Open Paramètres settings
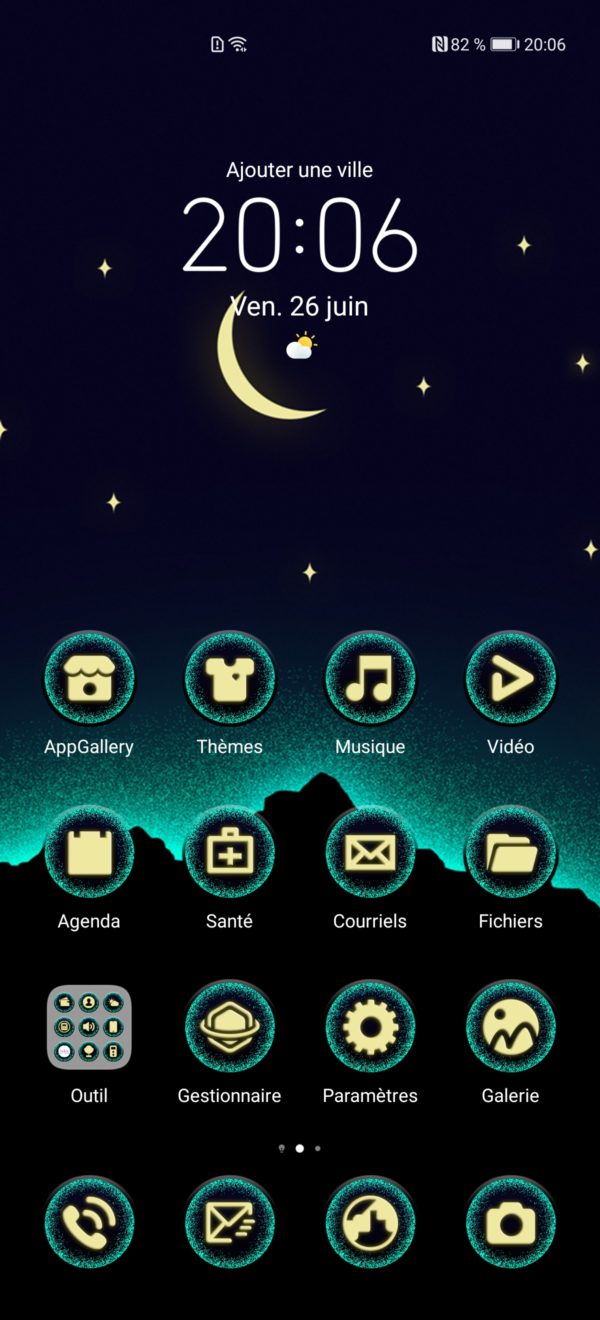The width and height of the screenshot is (600, 1320). click(370, 1028)
